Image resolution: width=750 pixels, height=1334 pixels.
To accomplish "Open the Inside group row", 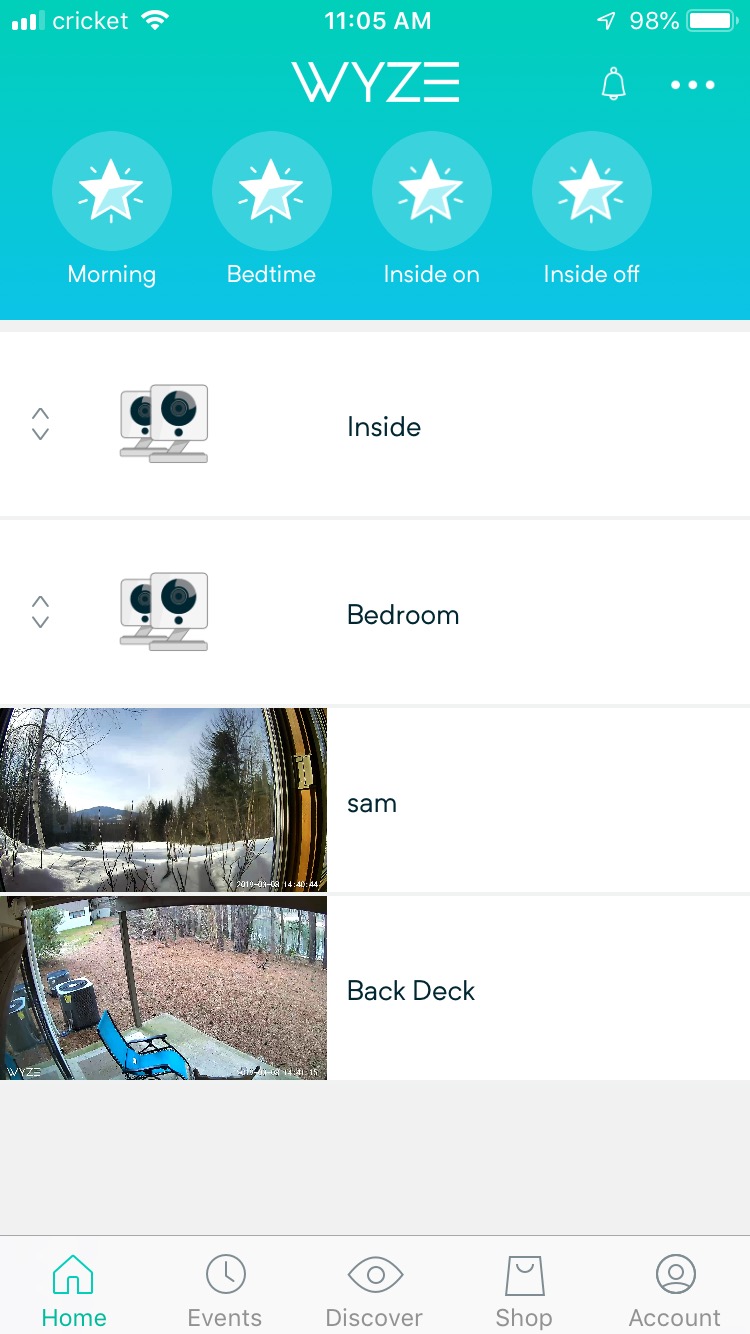I will coord(384,427).
